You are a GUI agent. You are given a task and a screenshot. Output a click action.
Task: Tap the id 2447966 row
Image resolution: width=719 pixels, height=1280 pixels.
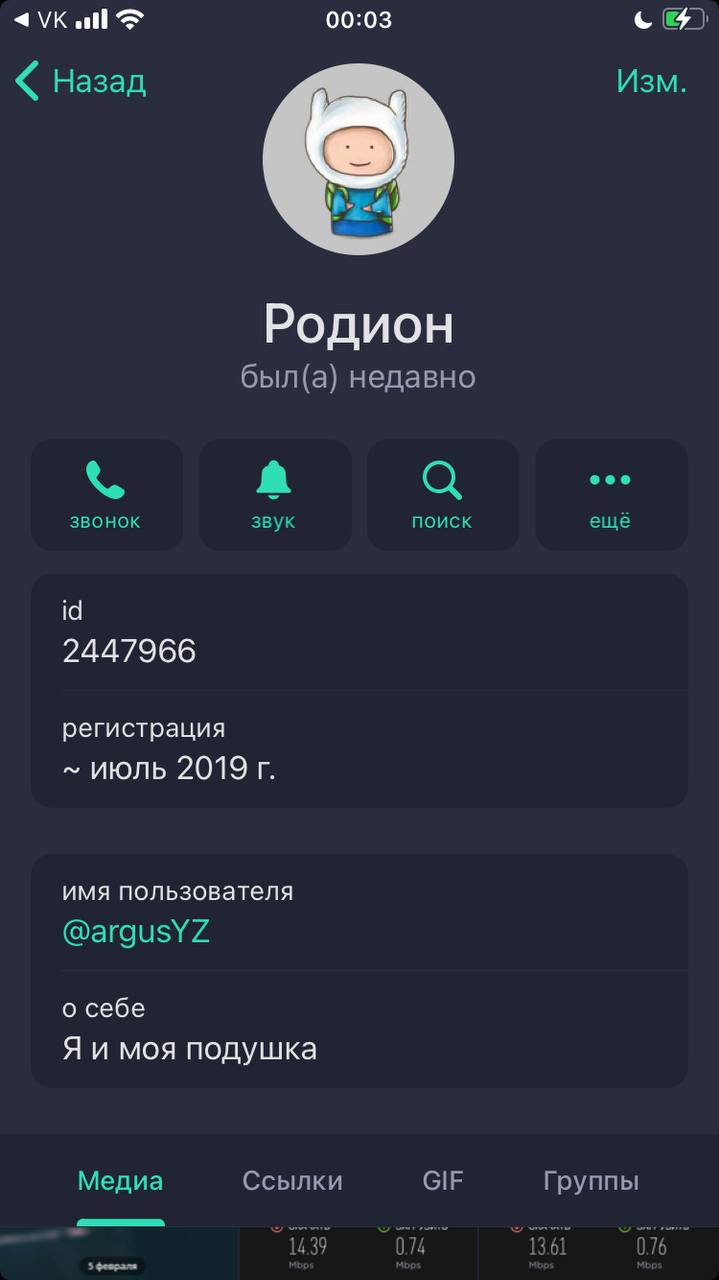[x=359, y=632]
